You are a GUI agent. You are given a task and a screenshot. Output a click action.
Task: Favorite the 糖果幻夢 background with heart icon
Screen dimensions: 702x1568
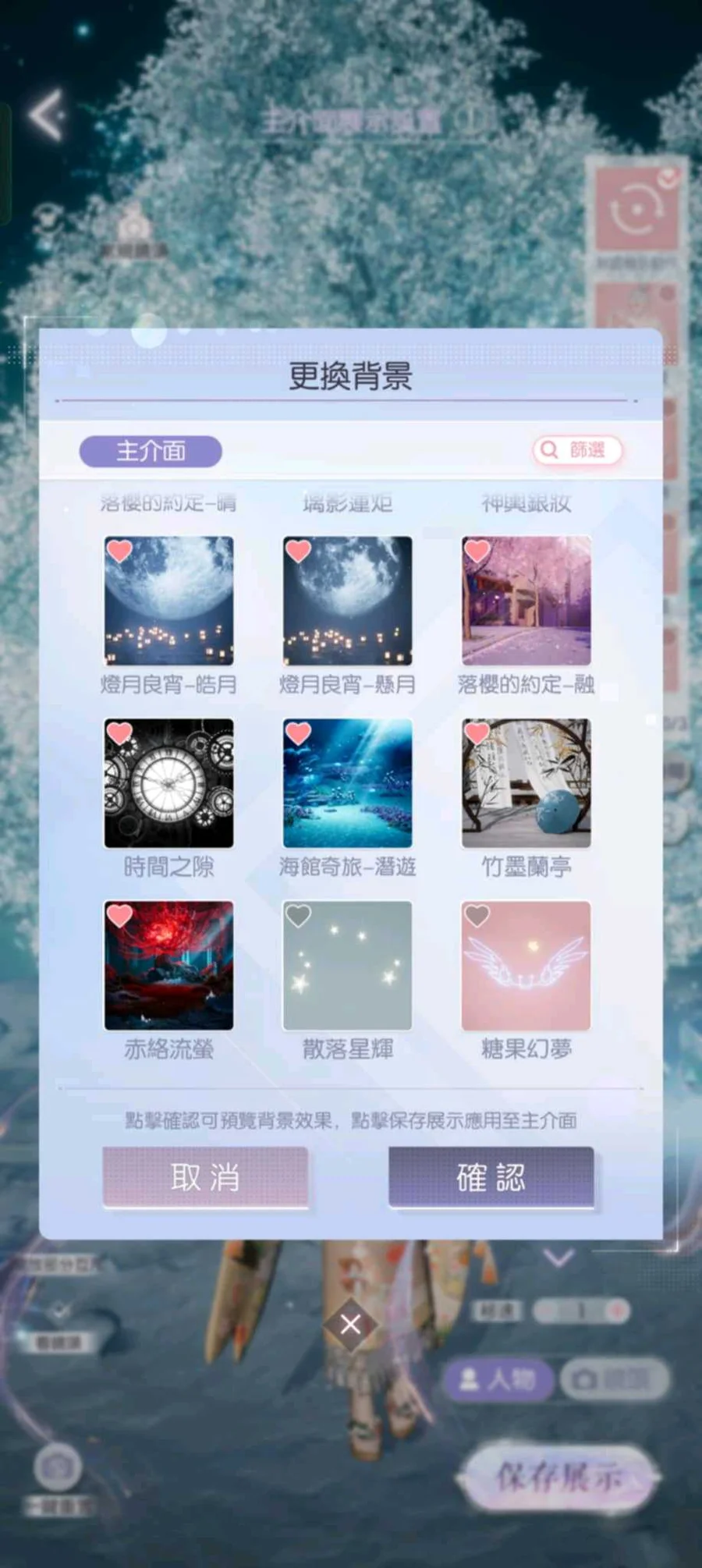(x=477, y=915)
